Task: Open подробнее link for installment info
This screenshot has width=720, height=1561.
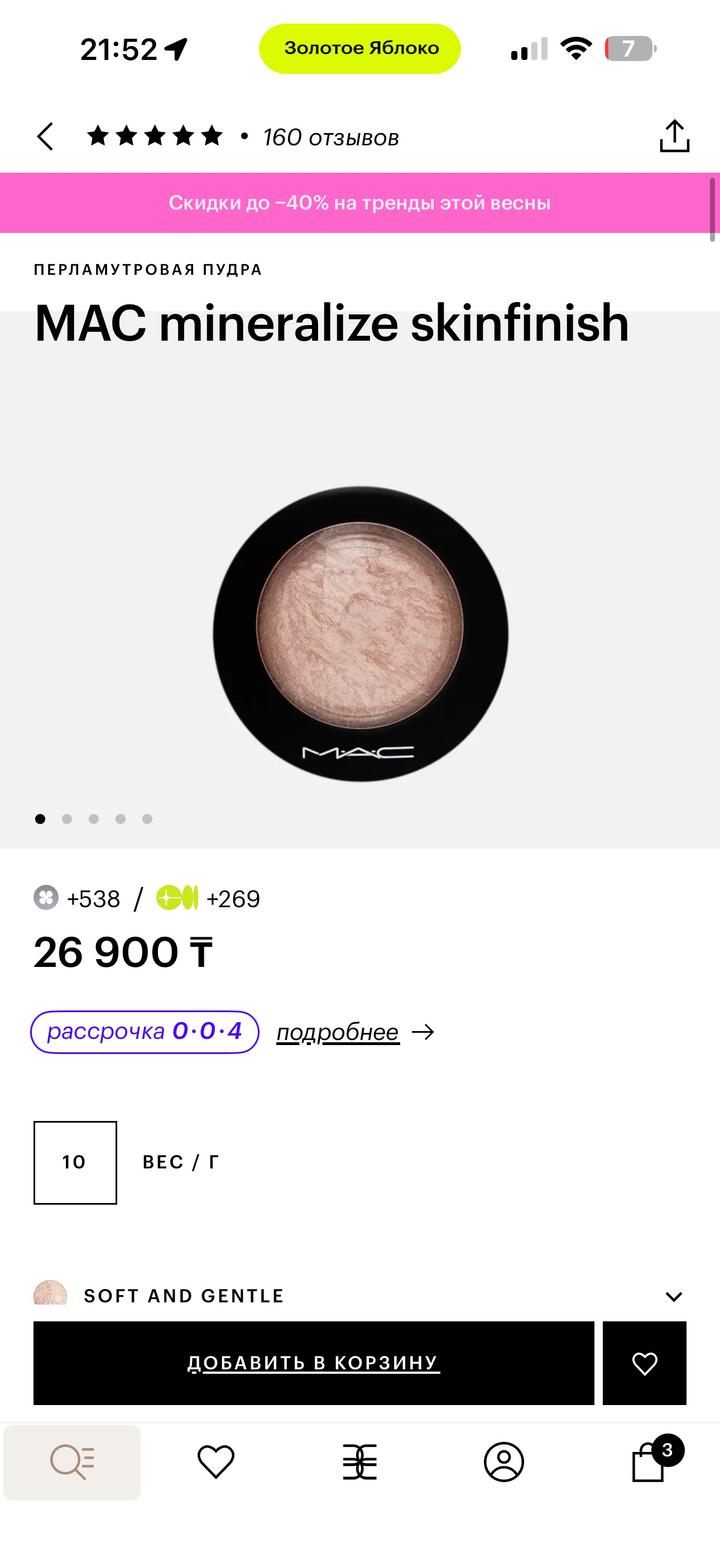Action: 338,1031
